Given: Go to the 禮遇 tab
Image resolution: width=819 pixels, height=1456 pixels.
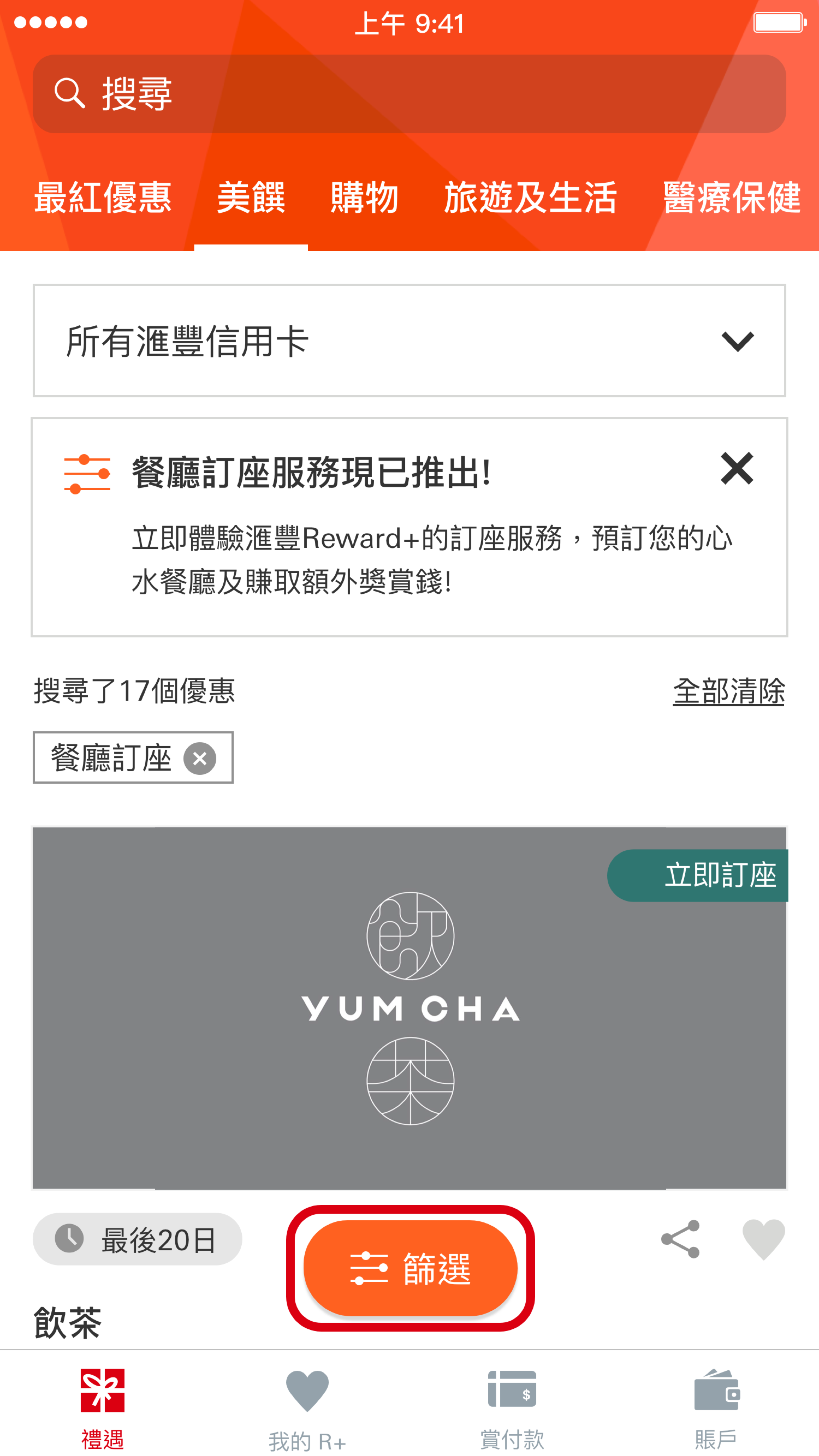Looking at the screenshot, I should tap(102, 1407).
